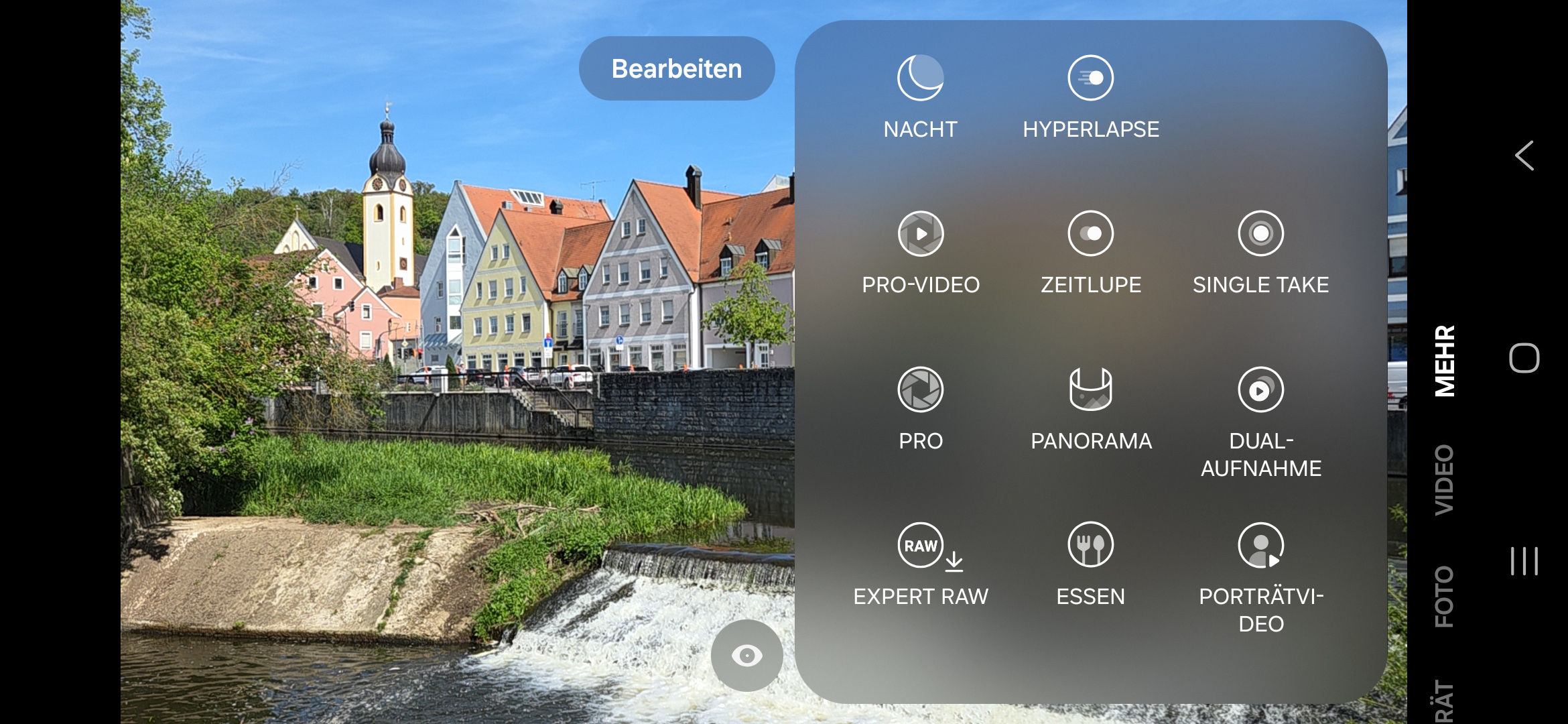Select Essen food mode
Image resolution: width=1568 pixels, height=724 pixels.
[x=1090, y=546]
